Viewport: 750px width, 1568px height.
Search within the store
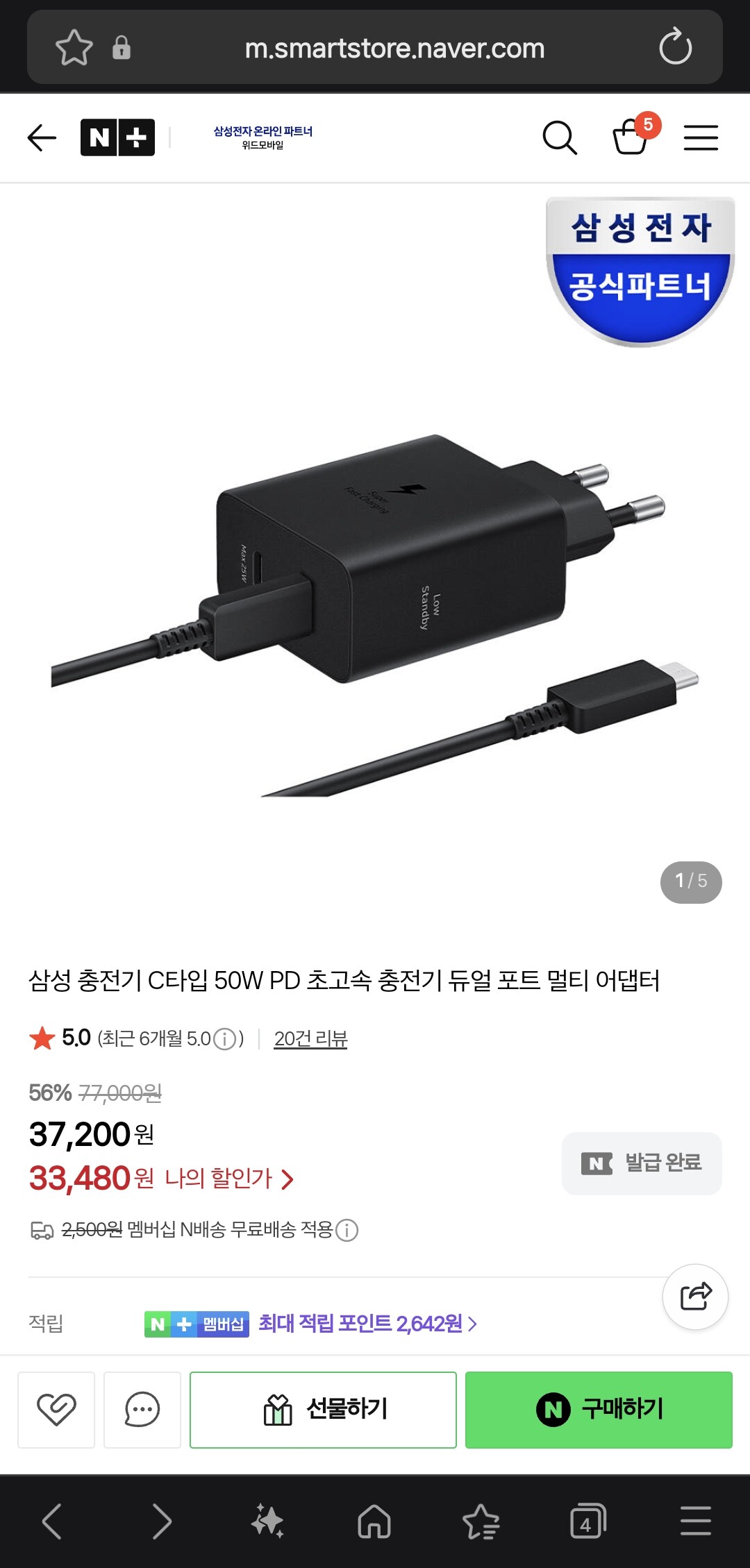[560, 137]
